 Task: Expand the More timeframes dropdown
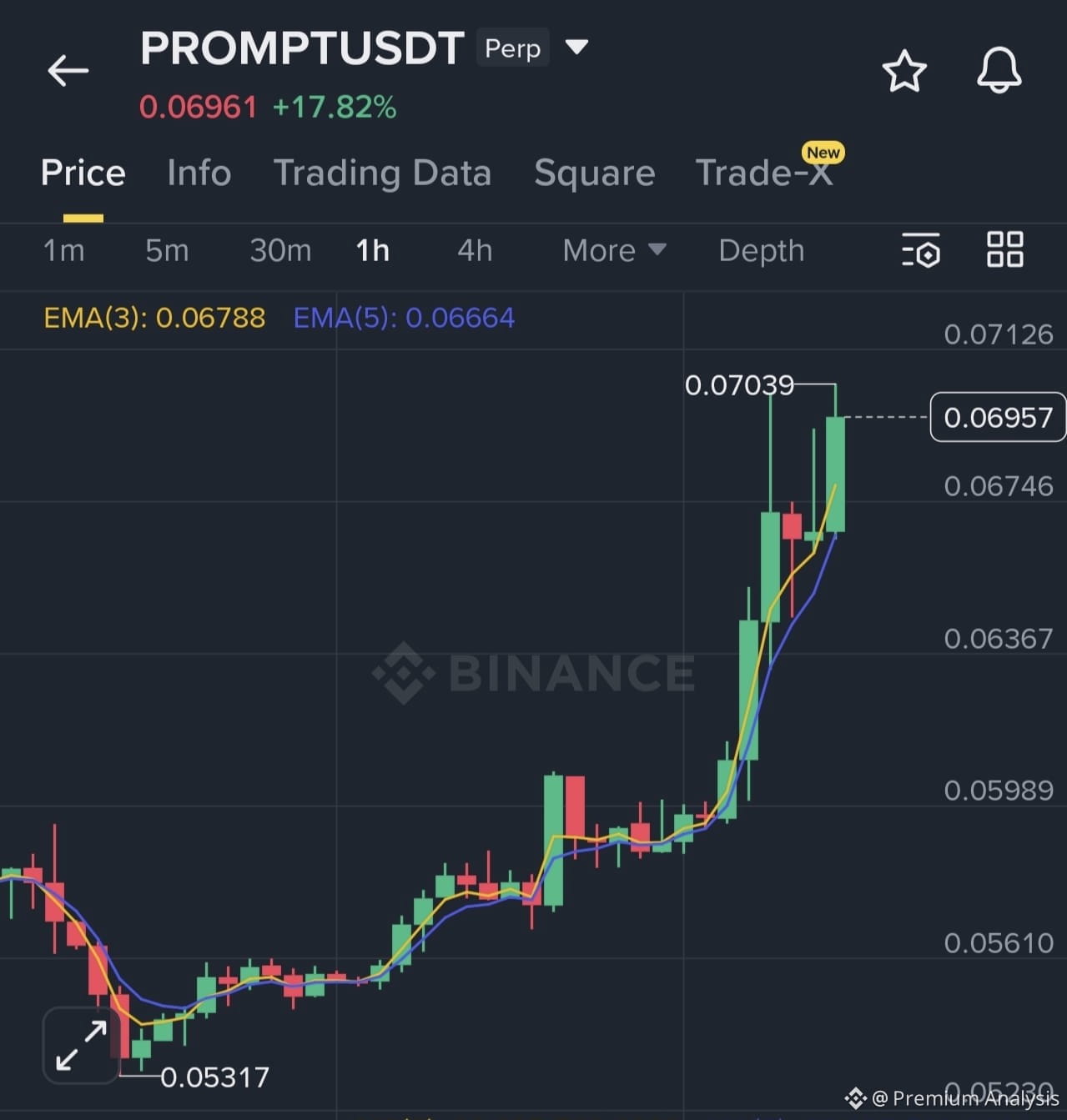coord(614,250)
